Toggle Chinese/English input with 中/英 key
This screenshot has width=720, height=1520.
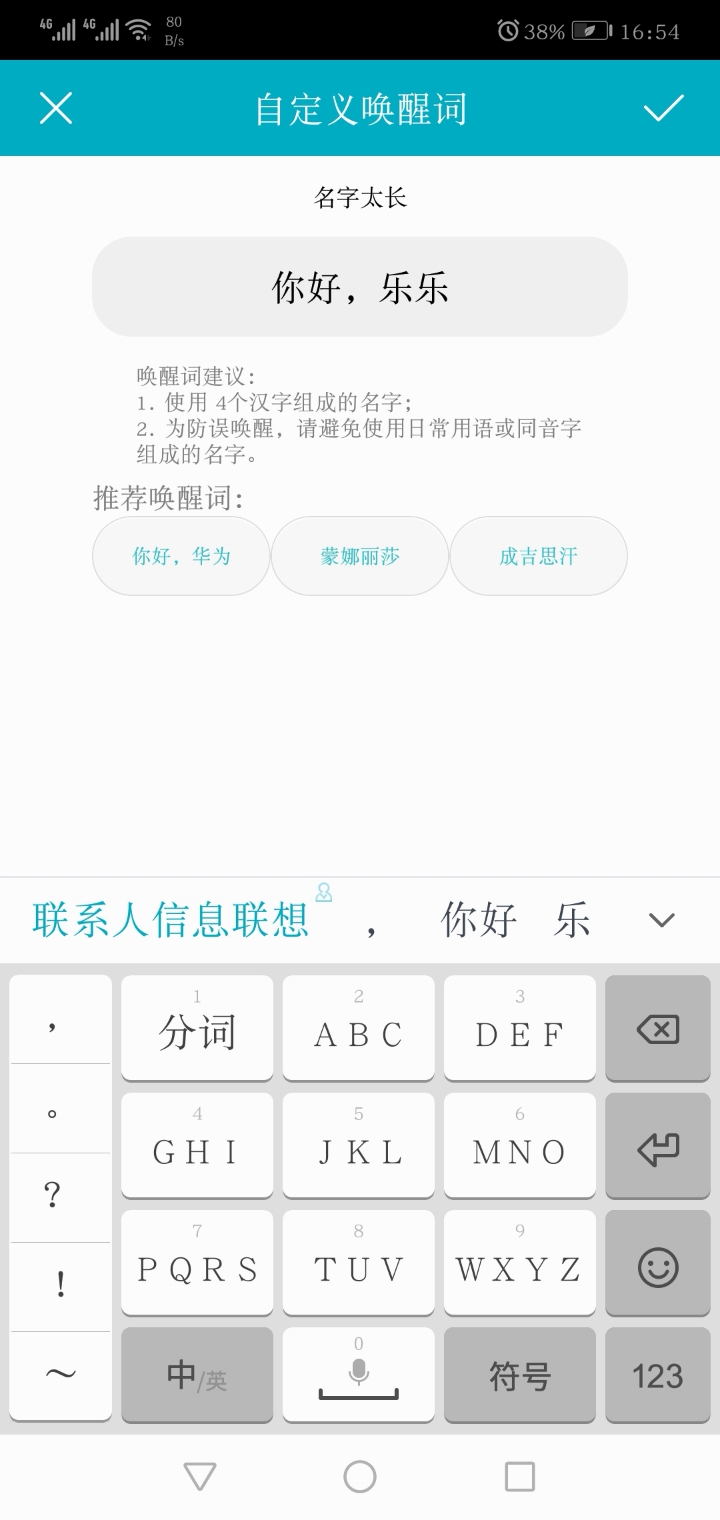196,1375
